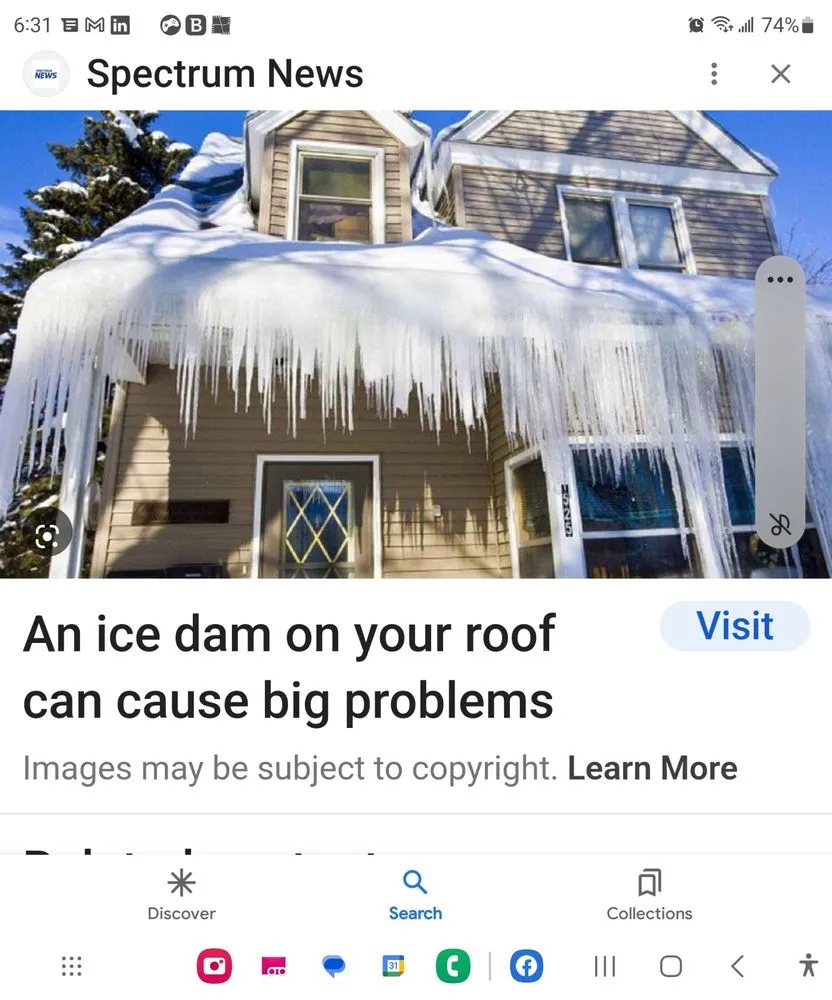Select the Search tab
This screenshot has height=1000, width=832.
pos(416,893)
